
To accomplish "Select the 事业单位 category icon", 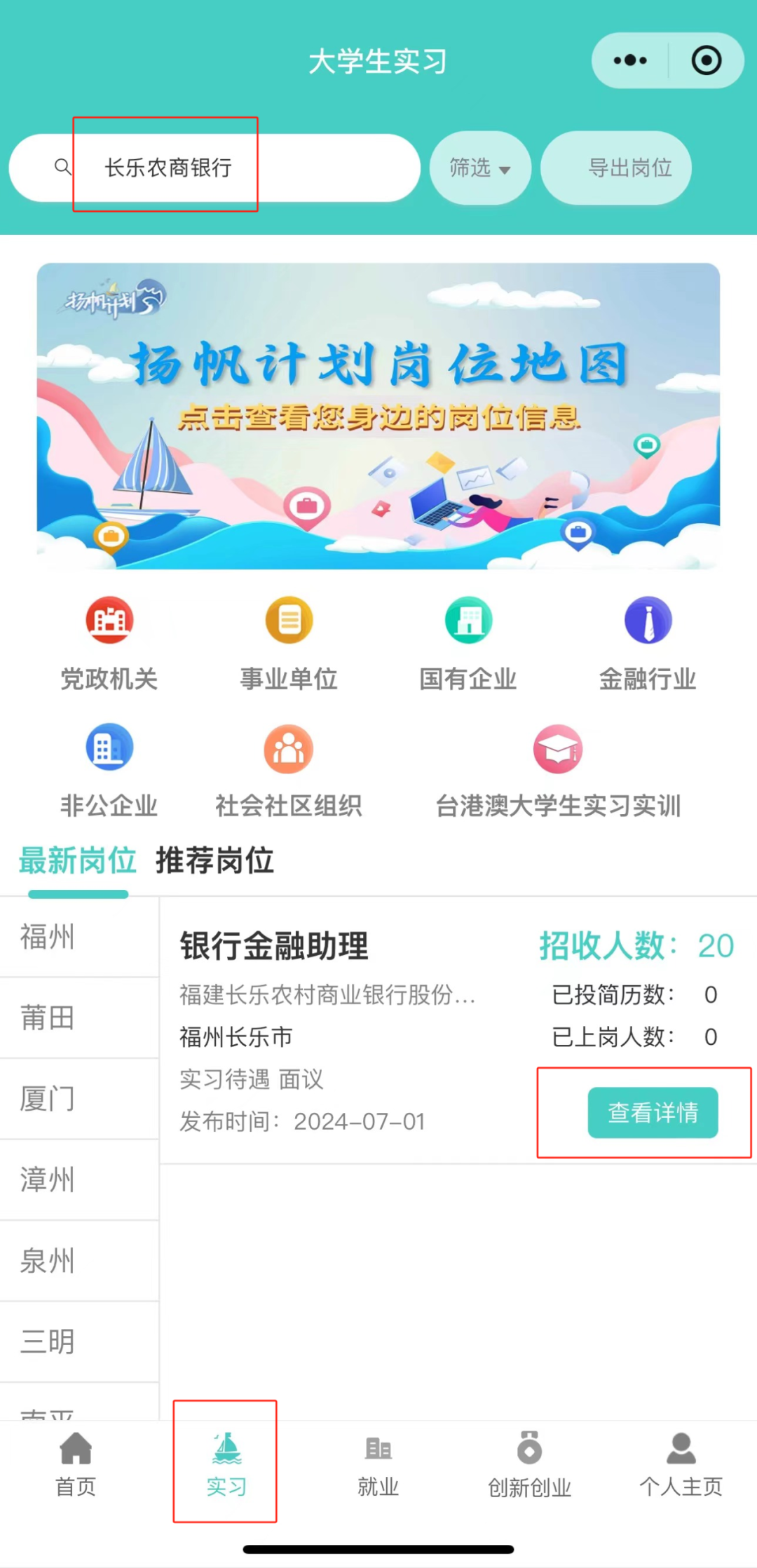I will point(289,620).
